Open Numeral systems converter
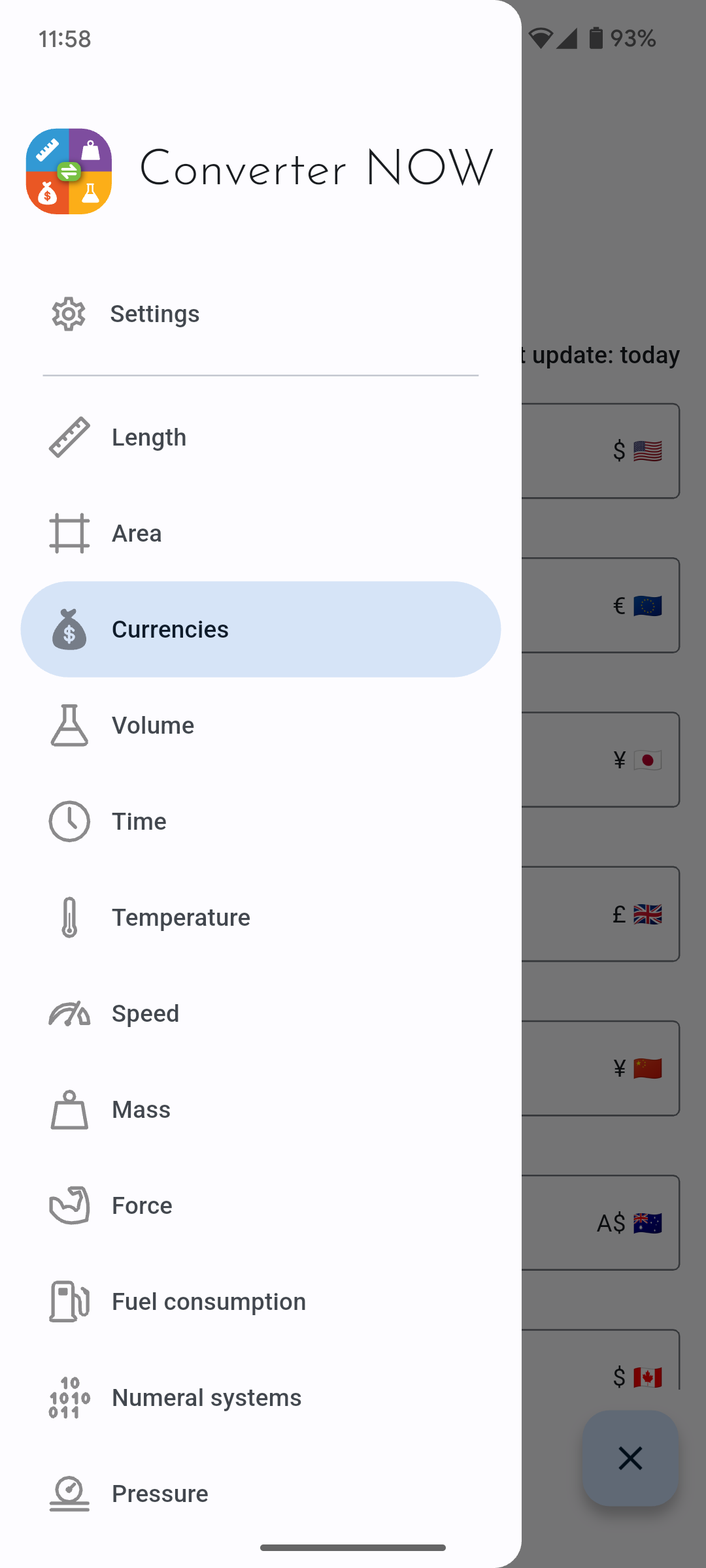 coord(207,1397)
